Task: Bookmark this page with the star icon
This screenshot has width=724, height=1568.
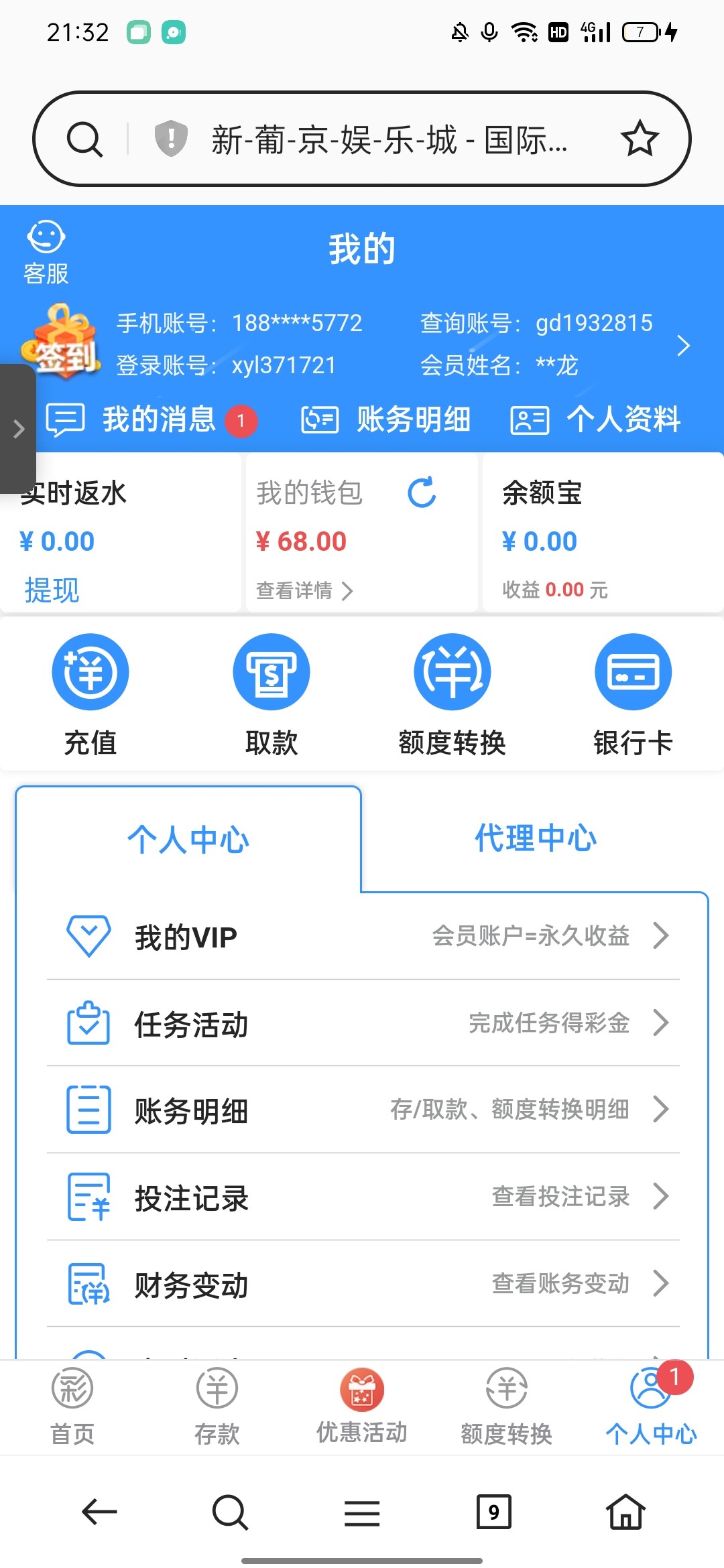Action: (640, 139)
